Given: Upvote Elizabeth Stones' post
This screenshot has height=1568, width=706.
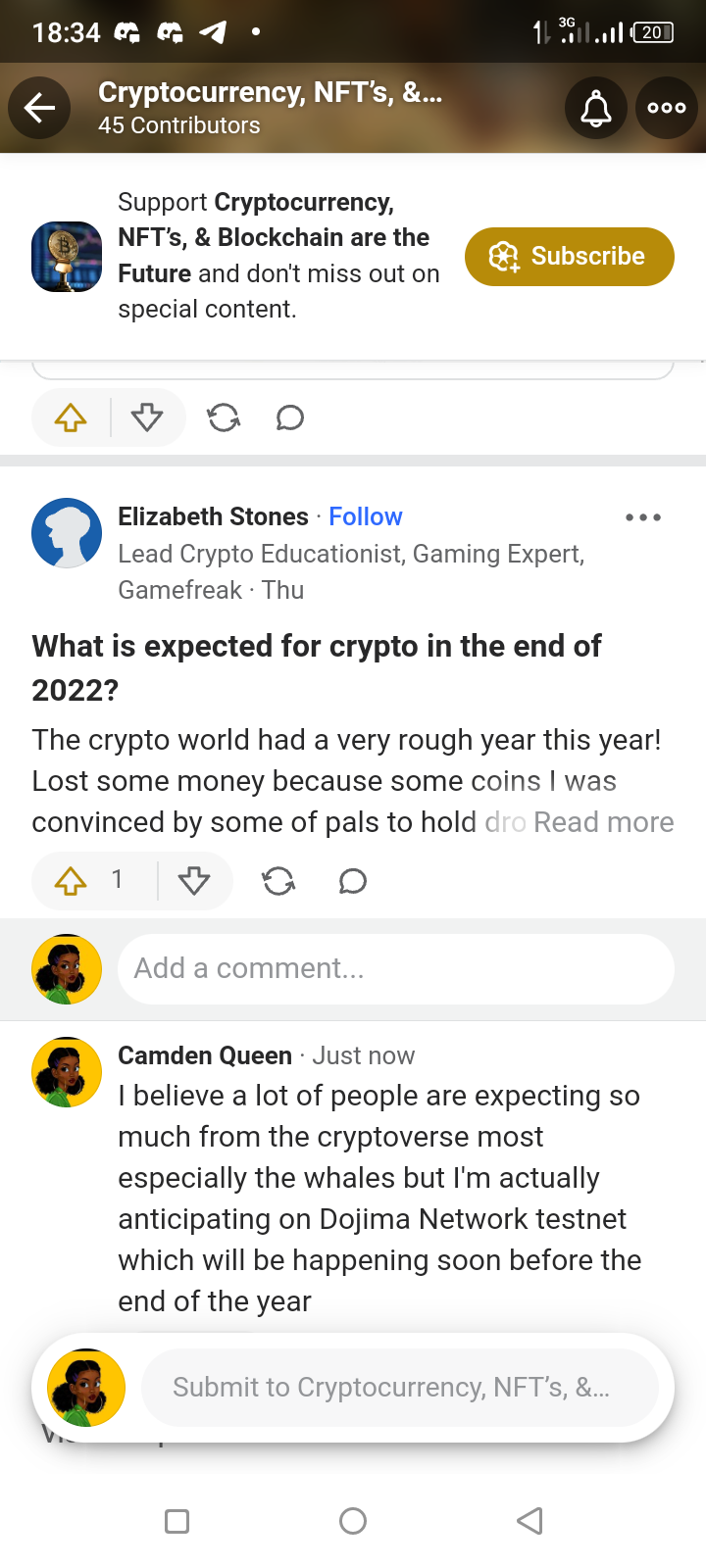Looking at the screenshot, I should tap(72, 881).
